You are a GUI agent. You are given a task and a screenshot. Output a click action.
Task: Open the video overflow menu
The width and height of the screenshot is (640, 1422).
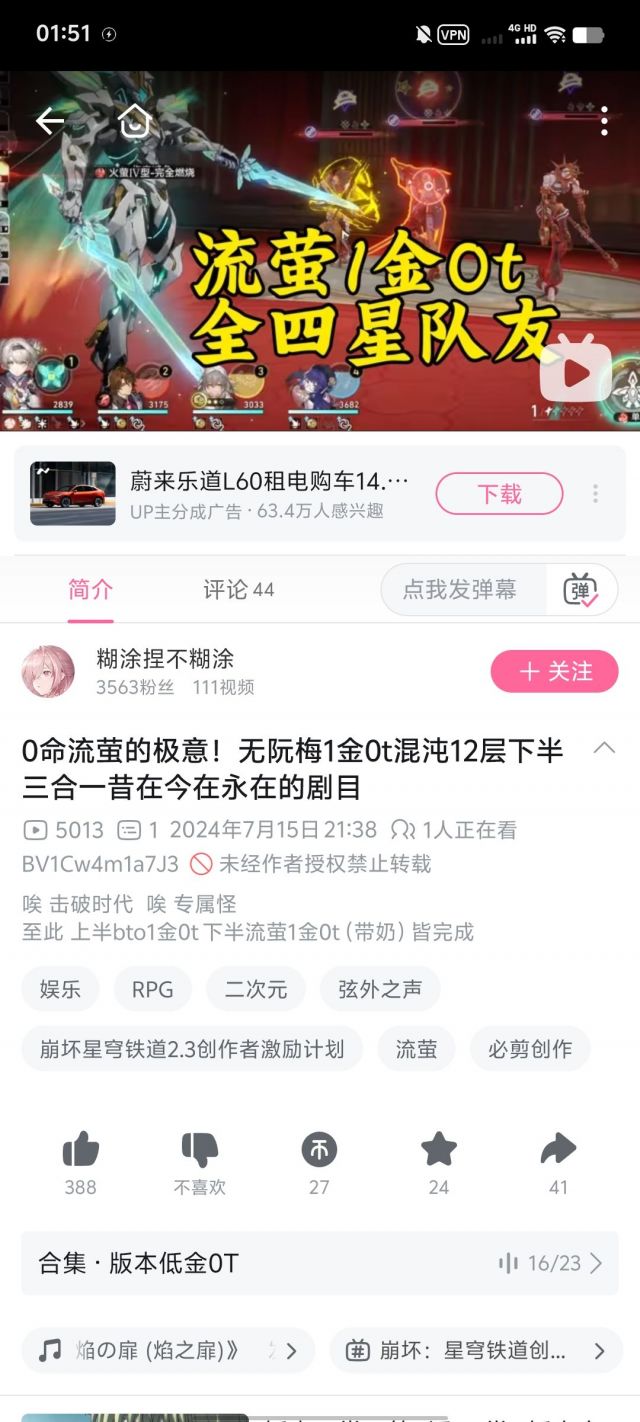(x=604, y=121)
